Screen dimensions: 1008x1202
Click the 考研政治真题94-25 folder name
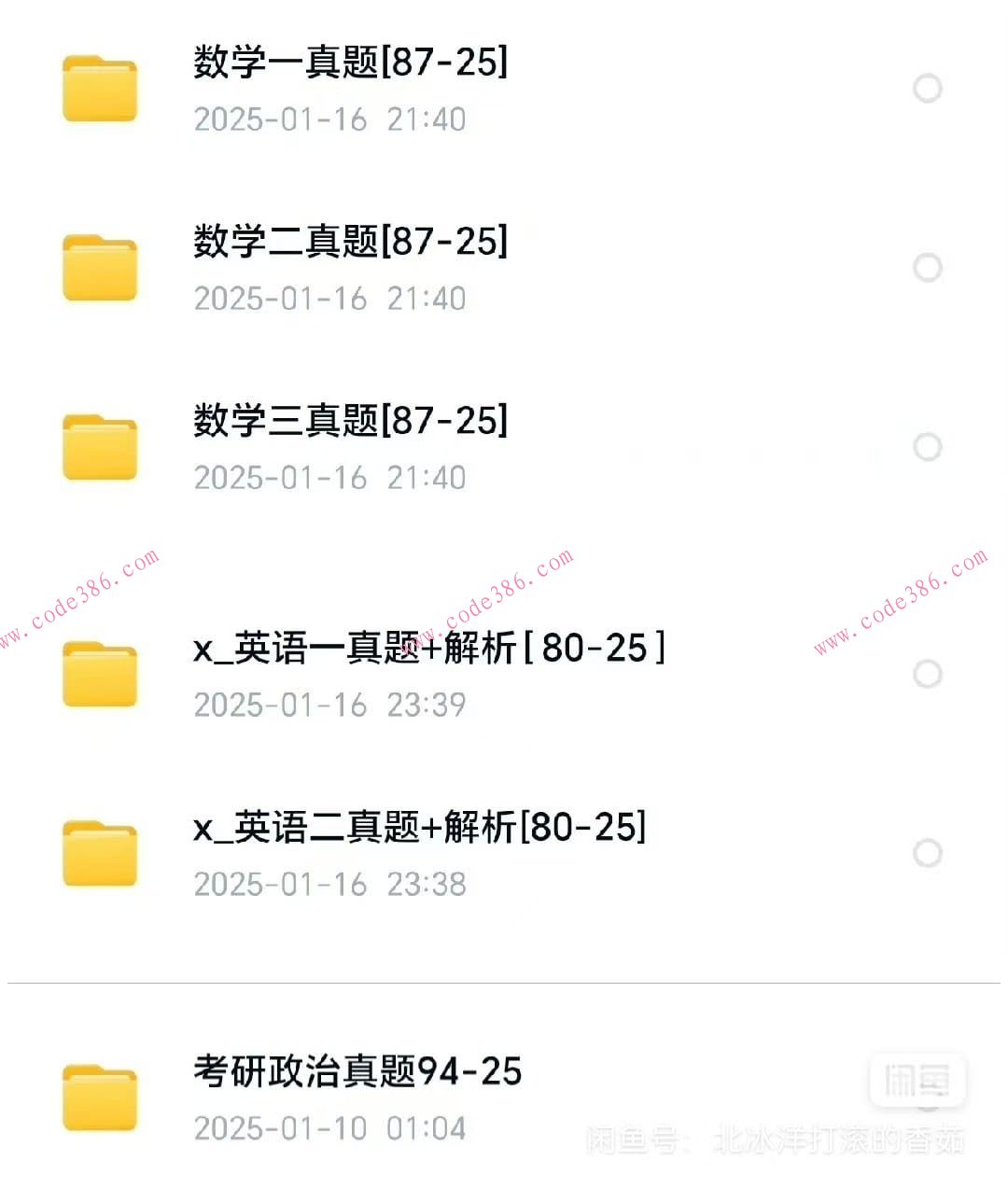pyautogui.click(x=357, y=1072)
